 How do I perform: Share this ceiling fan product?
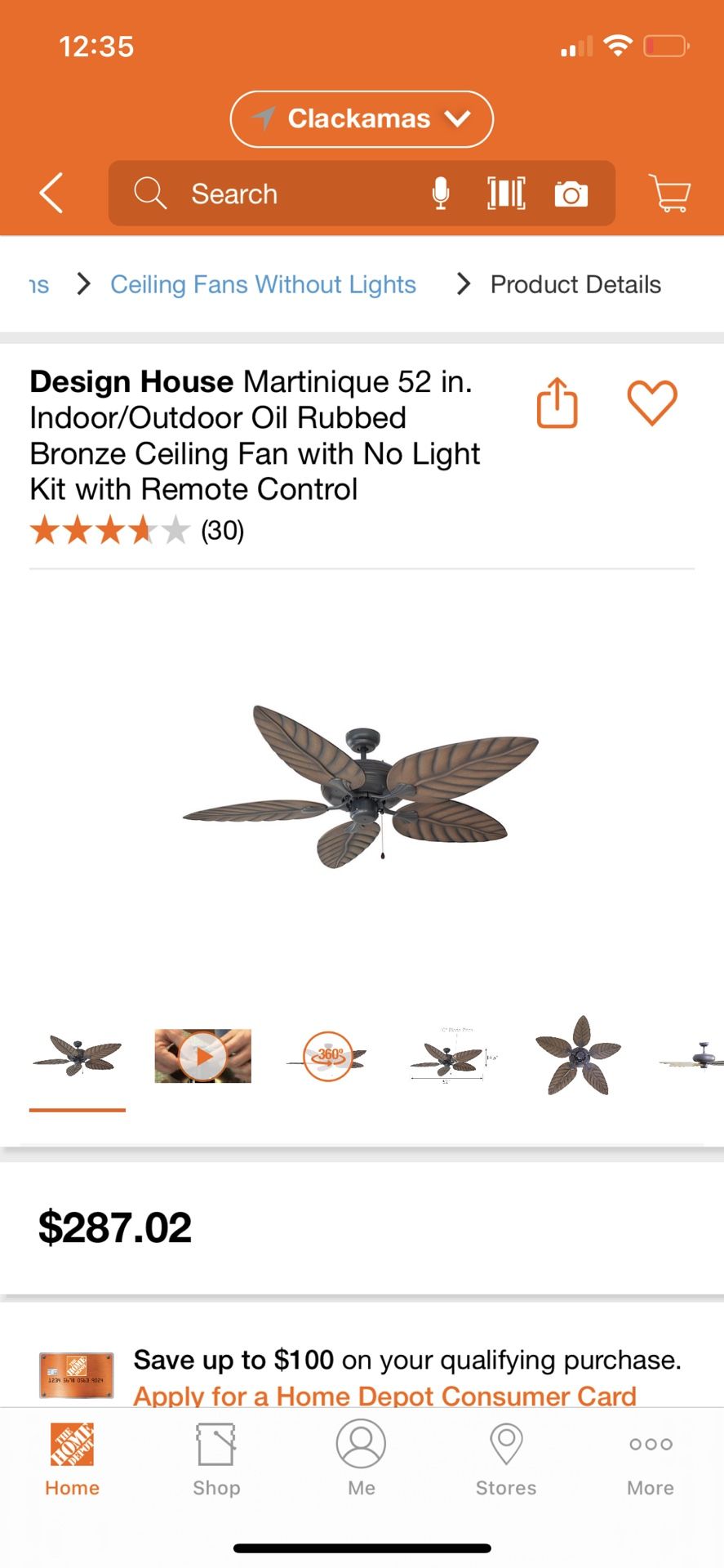[557, 403]
